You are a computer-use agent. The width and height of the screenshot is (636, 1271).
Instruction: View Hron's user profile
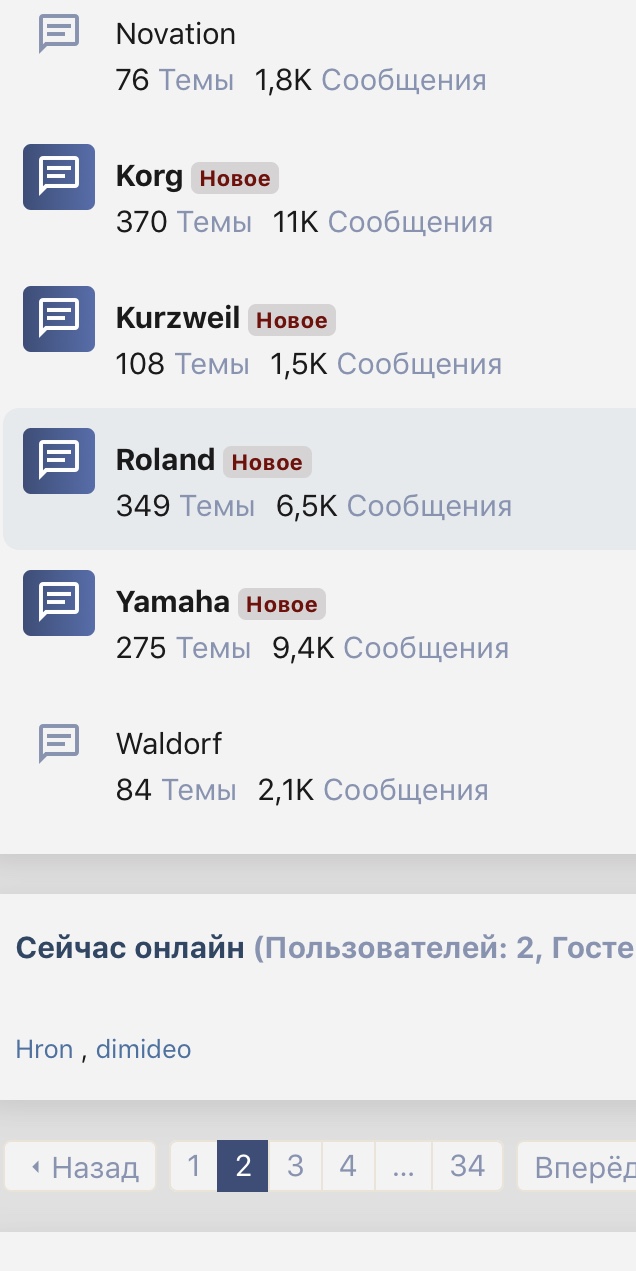[44, 1049]
